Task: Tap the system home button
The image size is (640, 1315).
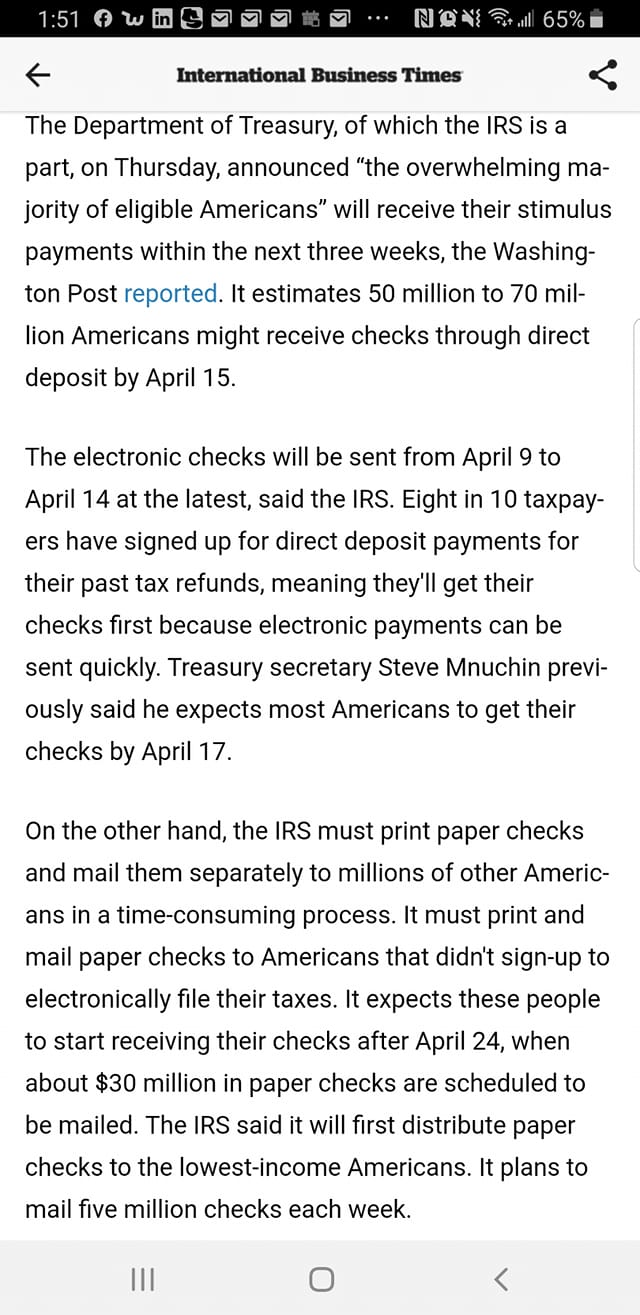Action: click(x=321, y=1278)
